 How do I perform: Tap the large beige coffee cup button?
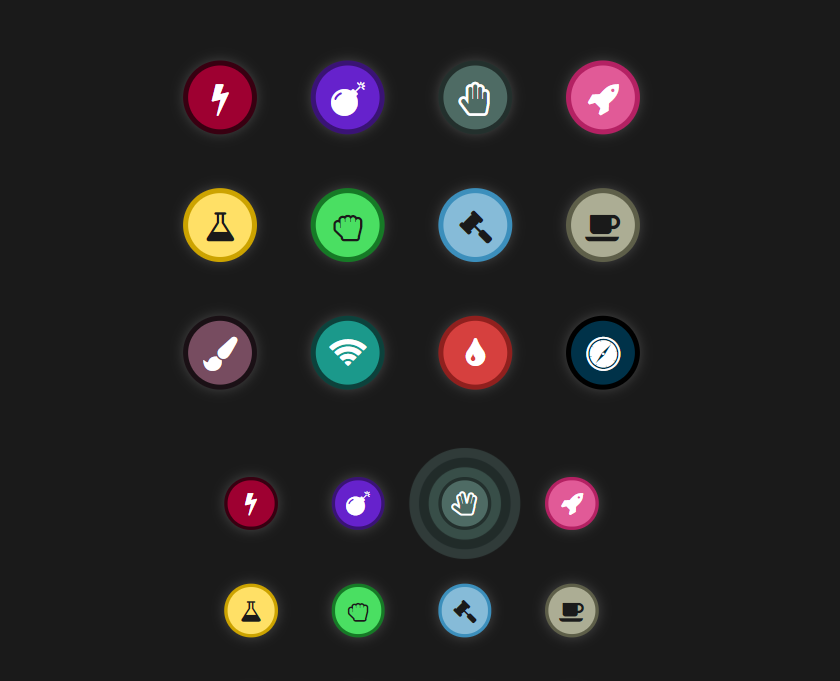603,225
